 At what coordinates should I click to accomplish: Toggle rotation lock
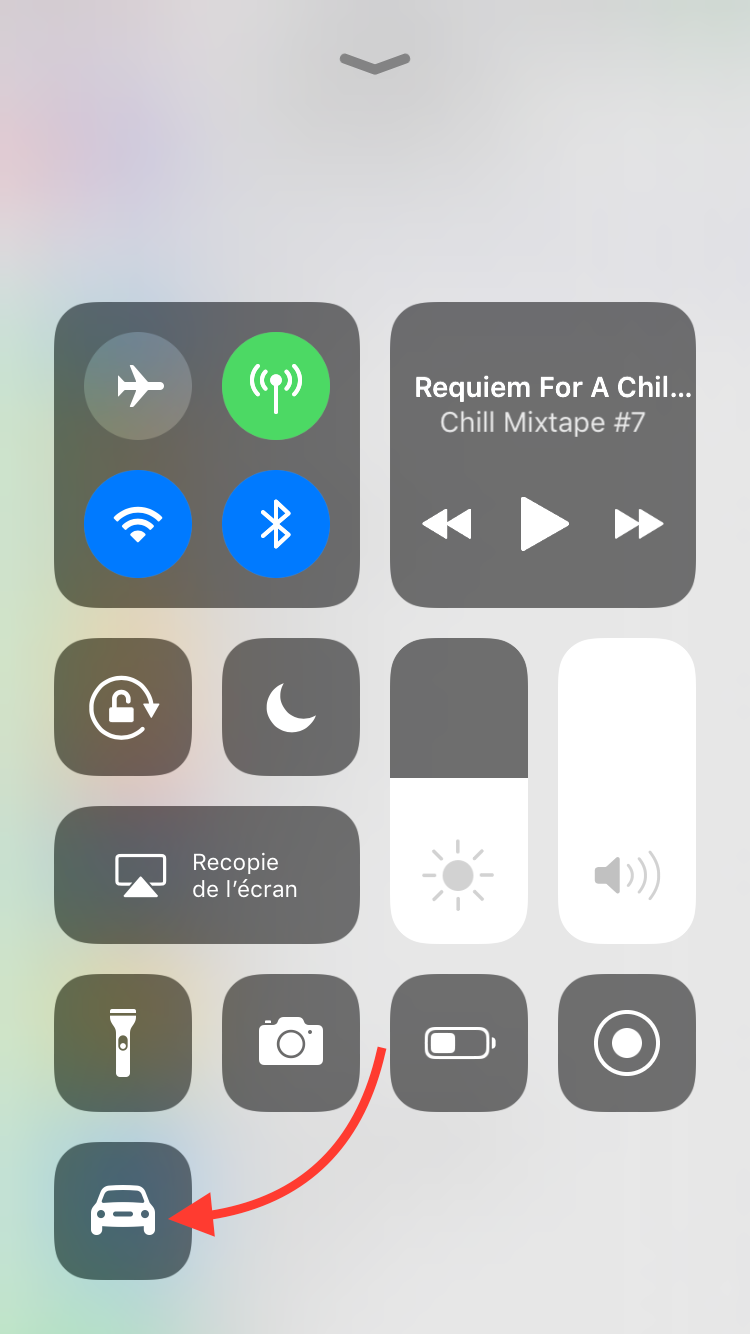pos(123,707)
